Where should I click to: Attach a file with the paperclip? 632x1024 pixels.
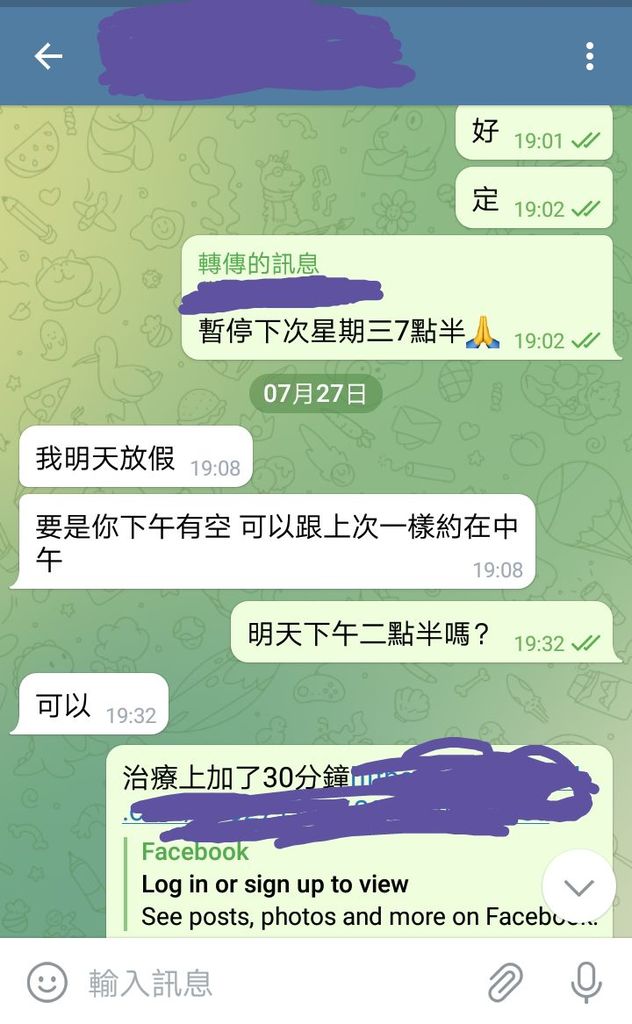tap(506, 982)
